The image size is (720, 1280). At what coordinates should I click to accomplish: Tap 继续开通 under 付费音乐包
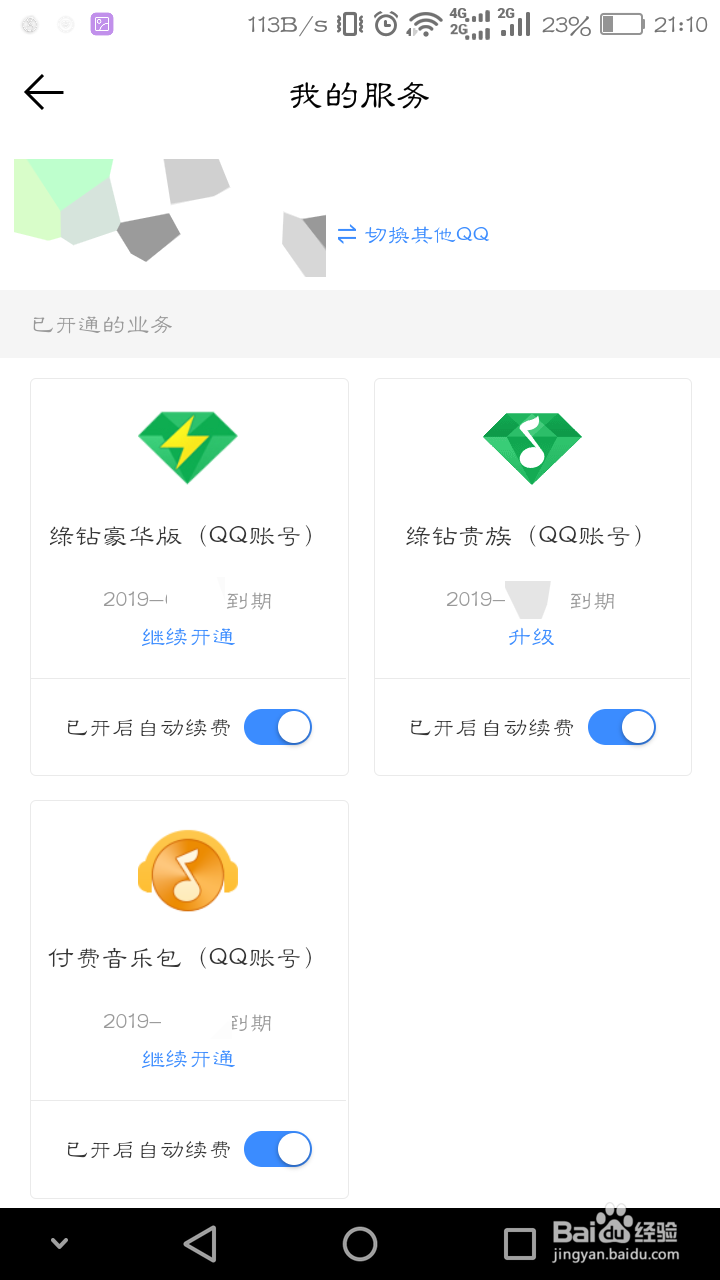pyautogui.click(x=188, y=1059)
